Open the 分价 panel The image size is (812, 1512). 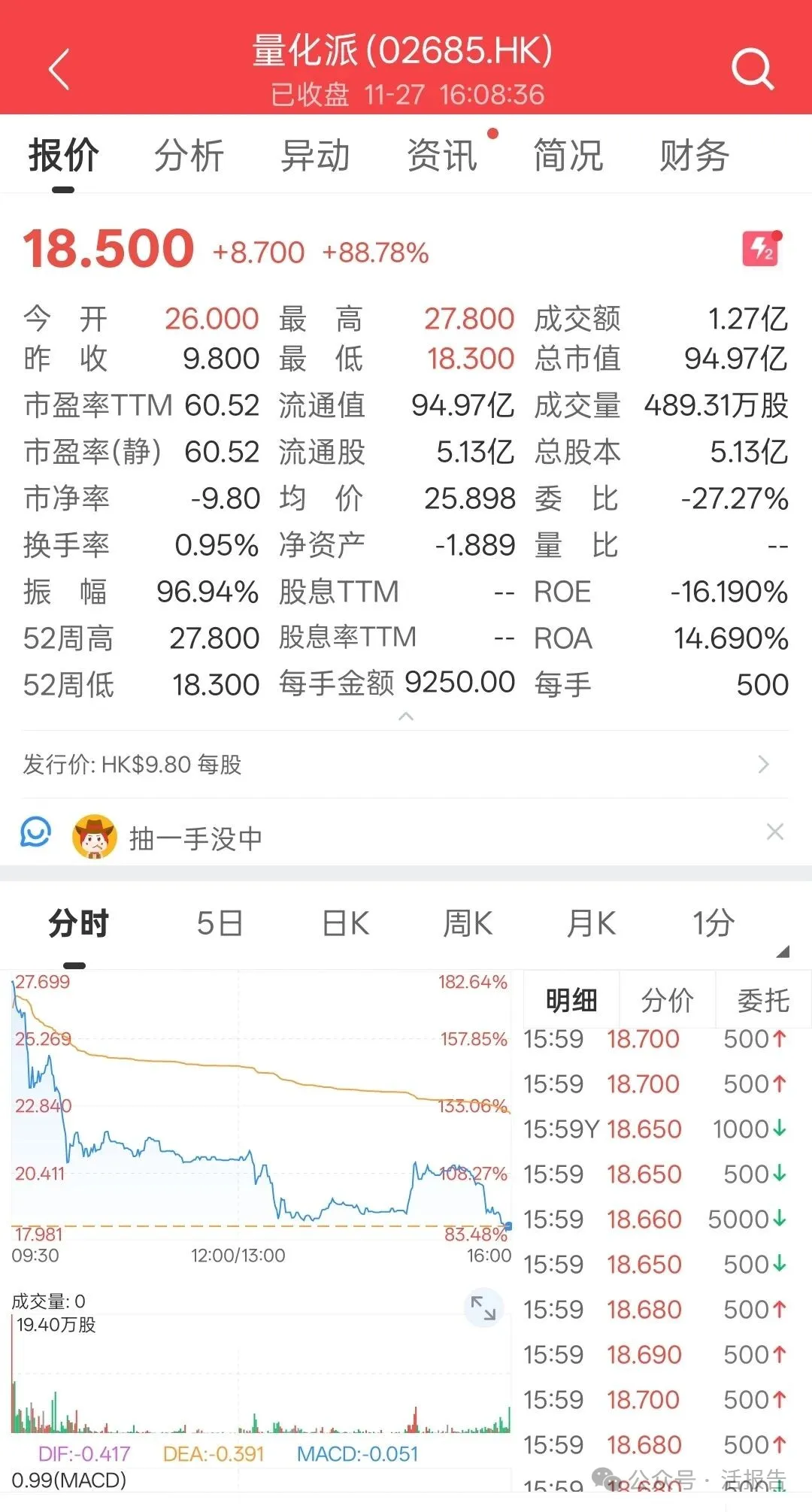coord(666,1000)
